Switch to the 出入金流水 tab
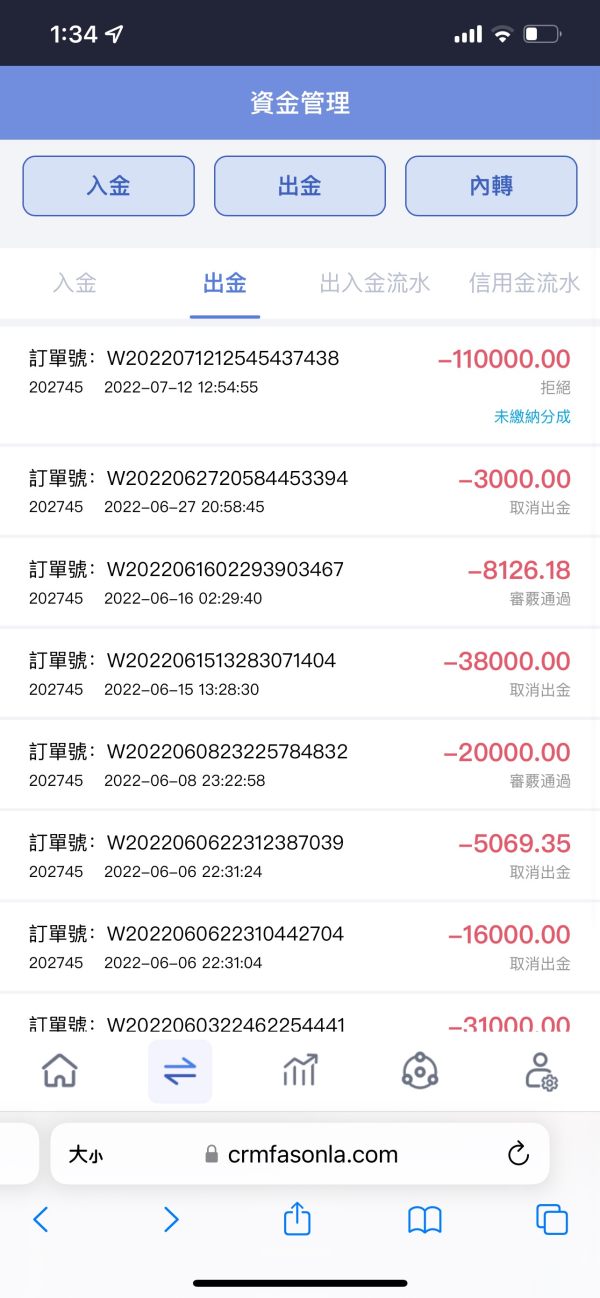Viewport: 600px width, 1298px height. (x=375, y=283)
